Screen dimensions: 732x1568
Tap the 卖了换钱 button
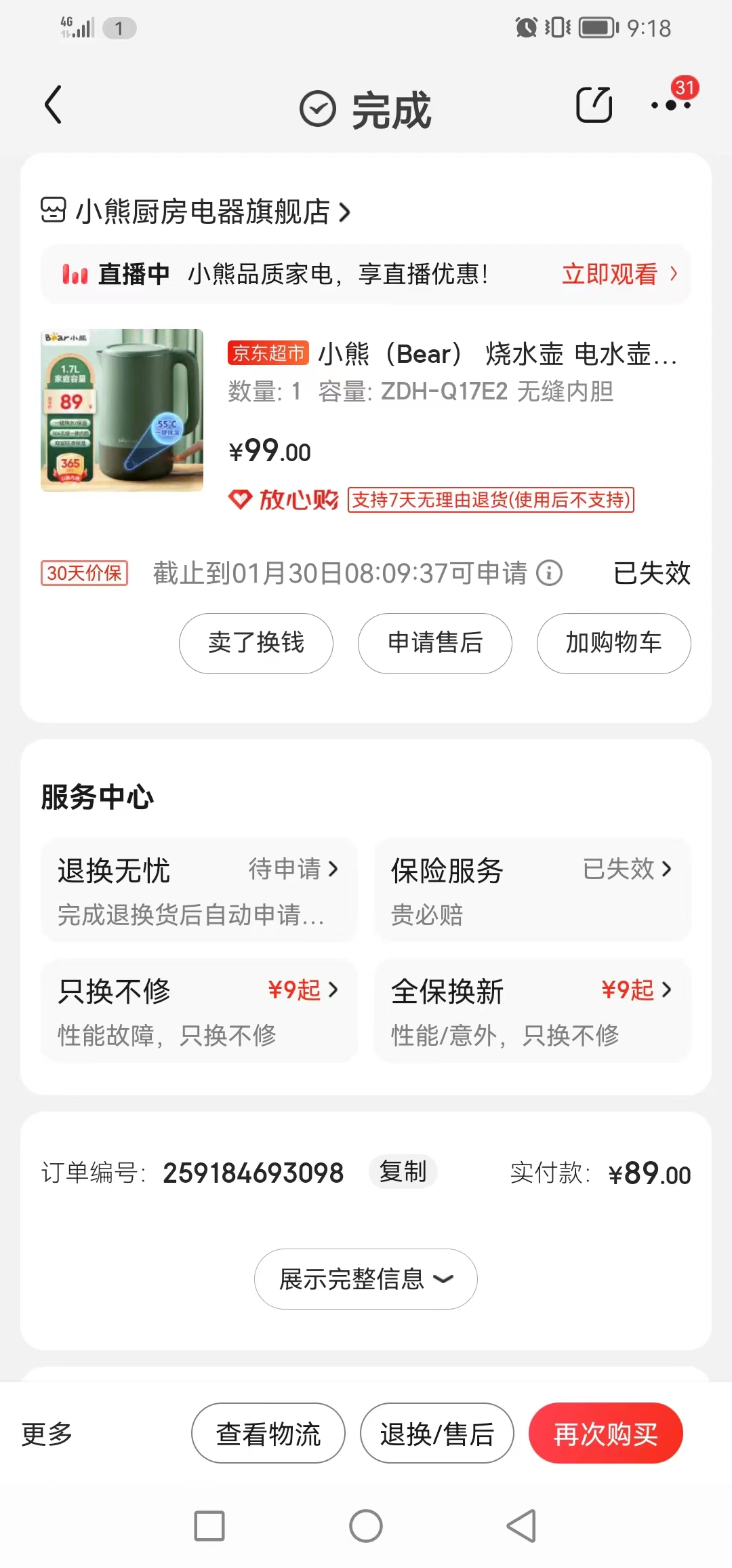pyautogui.click(x=256, y=643)
